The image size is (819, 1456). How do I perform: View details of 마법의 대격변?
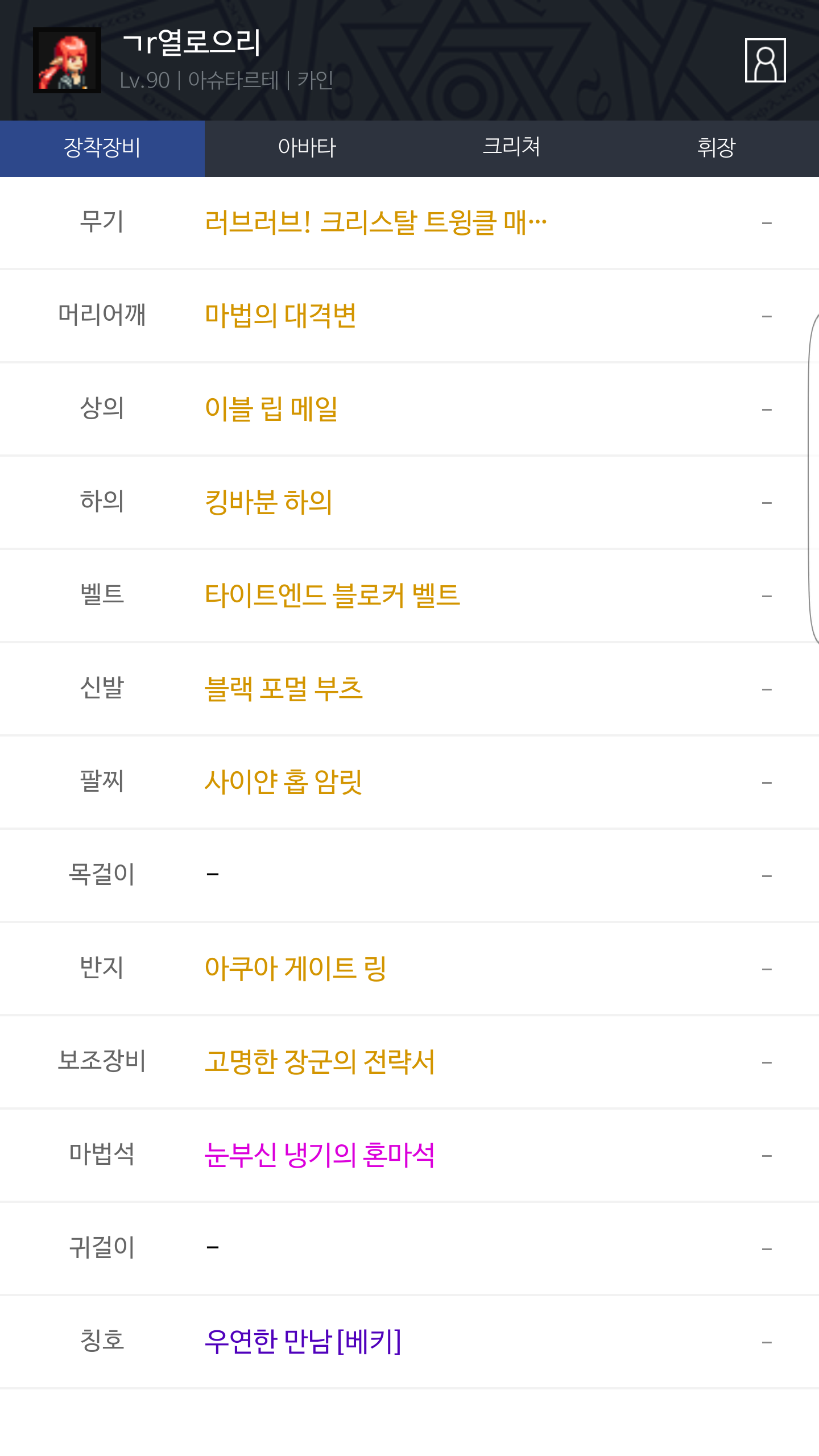coord(280,316)
